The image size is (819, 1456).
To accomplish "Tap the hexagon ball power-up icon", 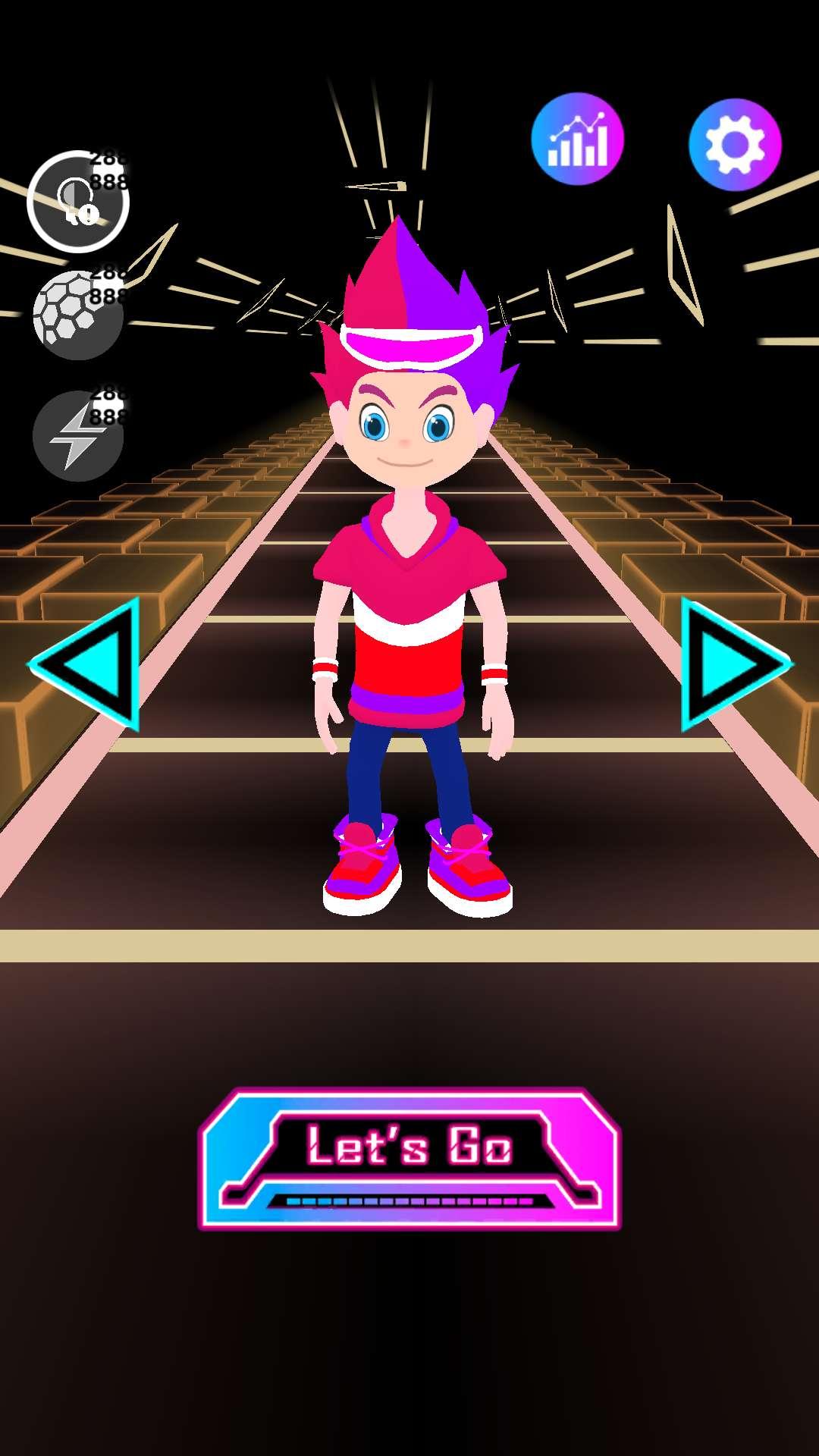I will click(77, 315).
